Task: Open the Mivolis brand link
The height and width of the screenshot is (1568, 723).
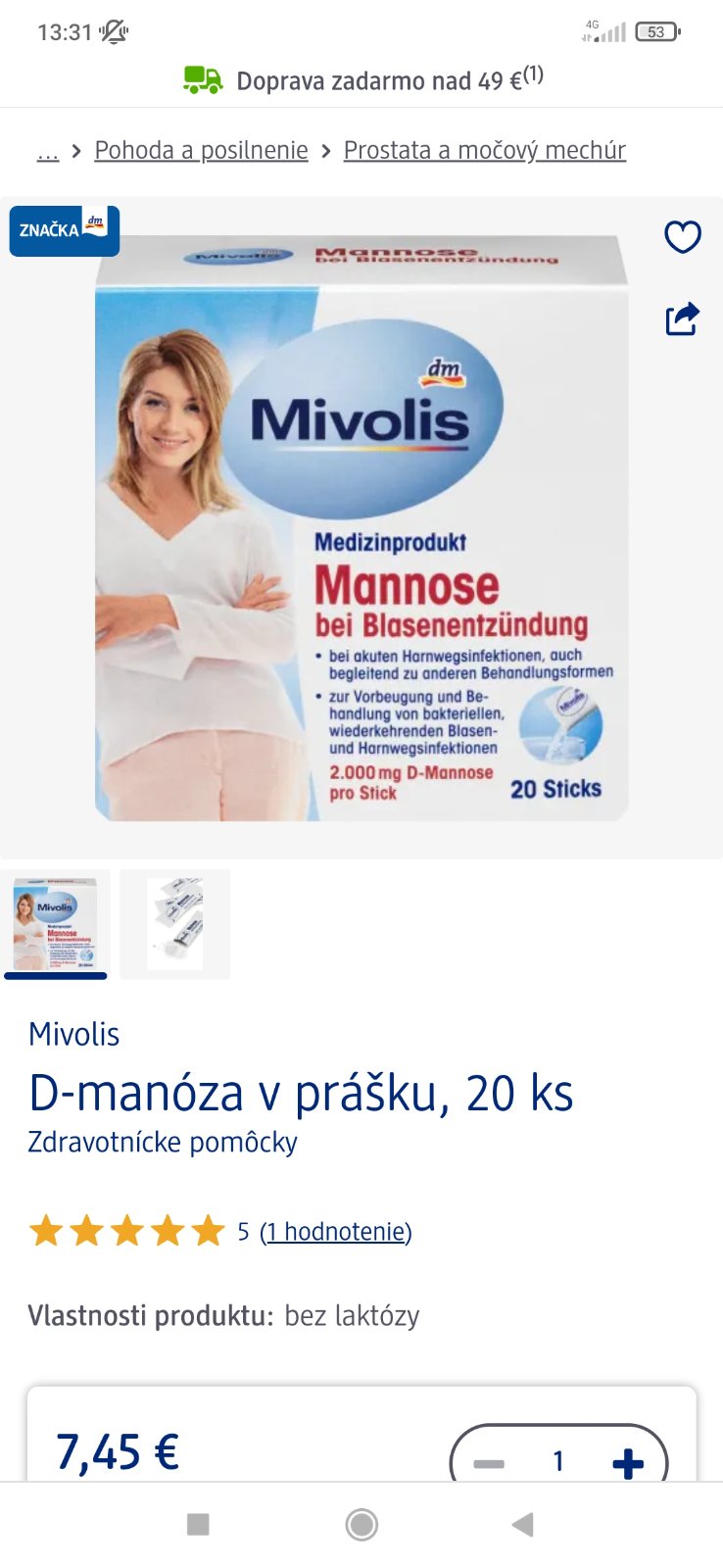Action: pos(74,1034)
